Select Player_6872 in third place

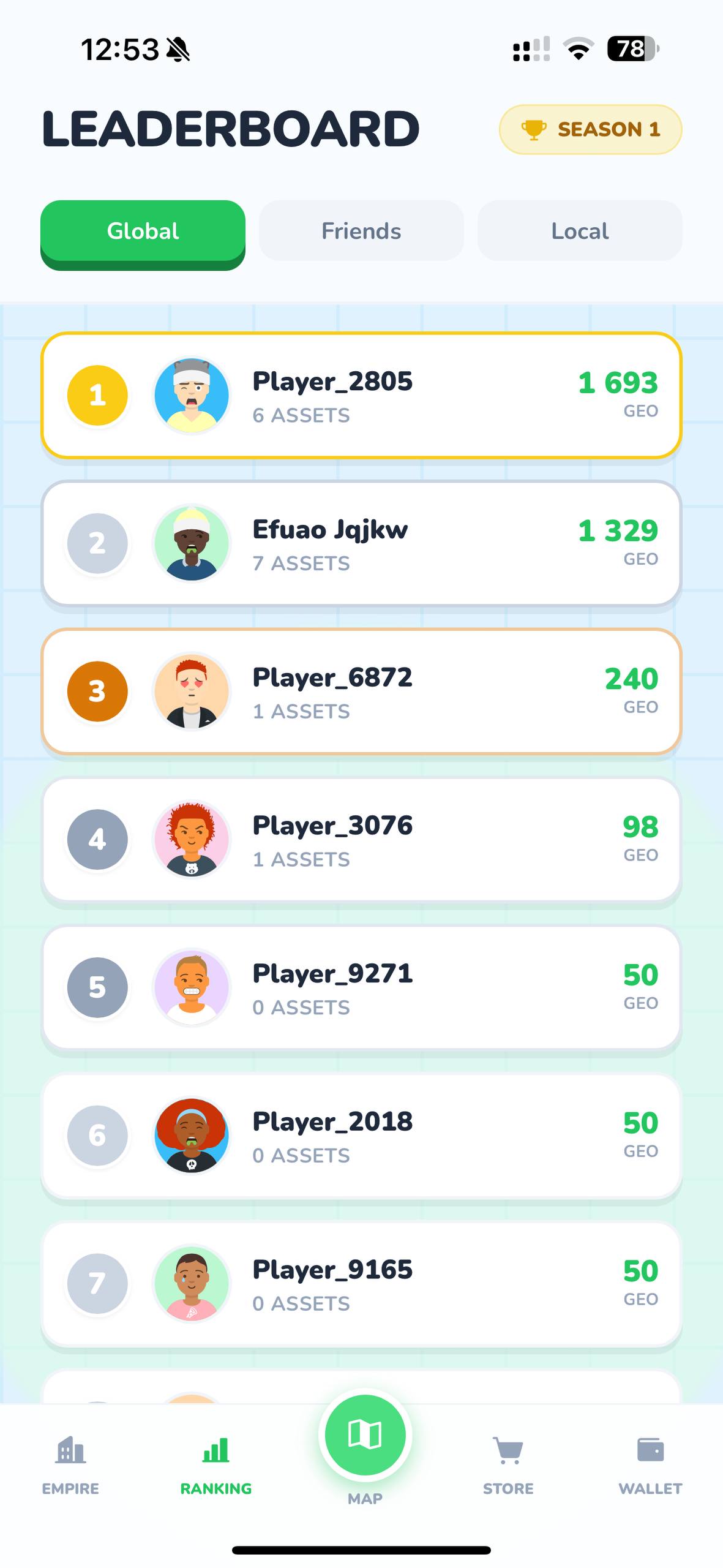pos(361,692)
